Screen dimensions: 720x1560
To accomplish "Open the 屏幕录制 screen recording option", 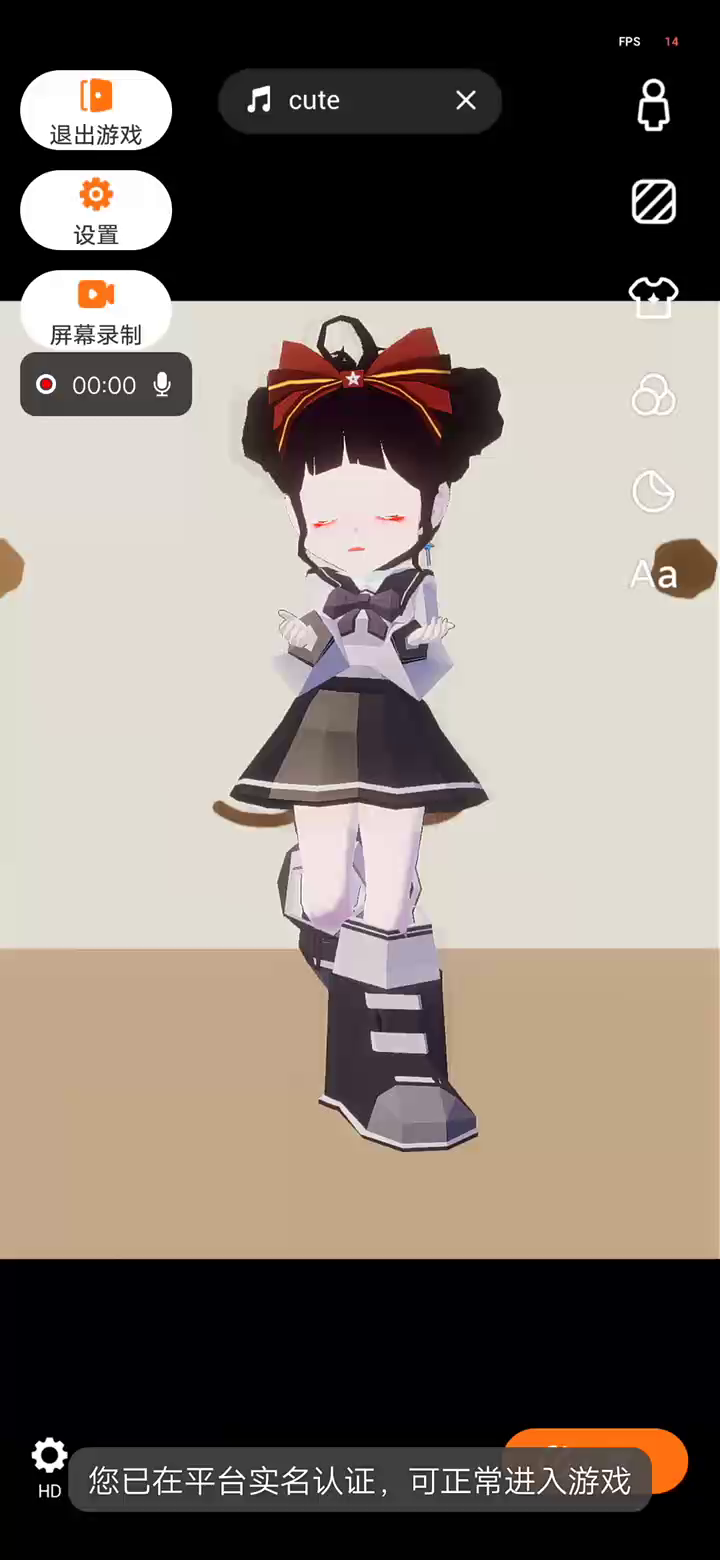I will coord(96,309).
